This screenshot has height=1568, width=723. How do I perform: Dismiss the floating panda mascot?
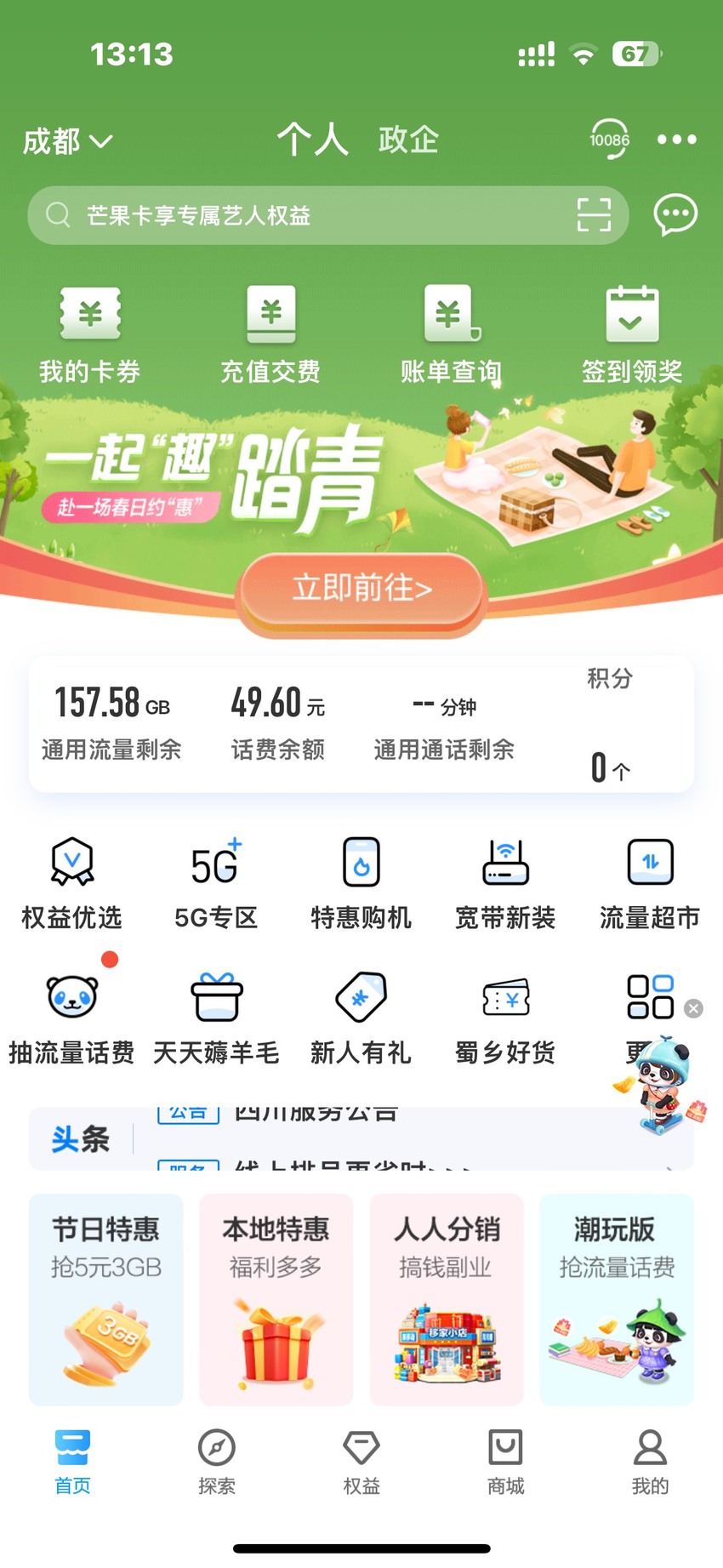(694, 1008)
